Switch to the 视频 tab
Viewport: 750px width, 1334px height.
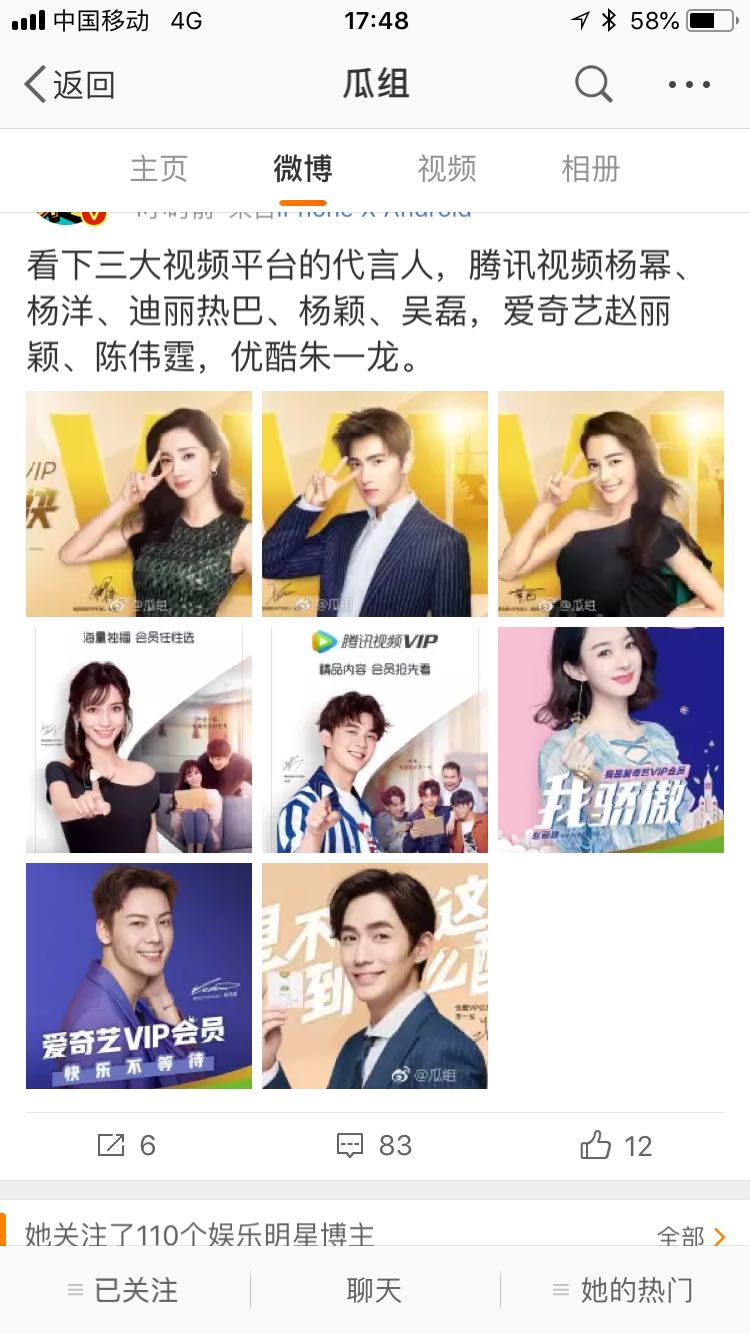[x=447, y=169]
